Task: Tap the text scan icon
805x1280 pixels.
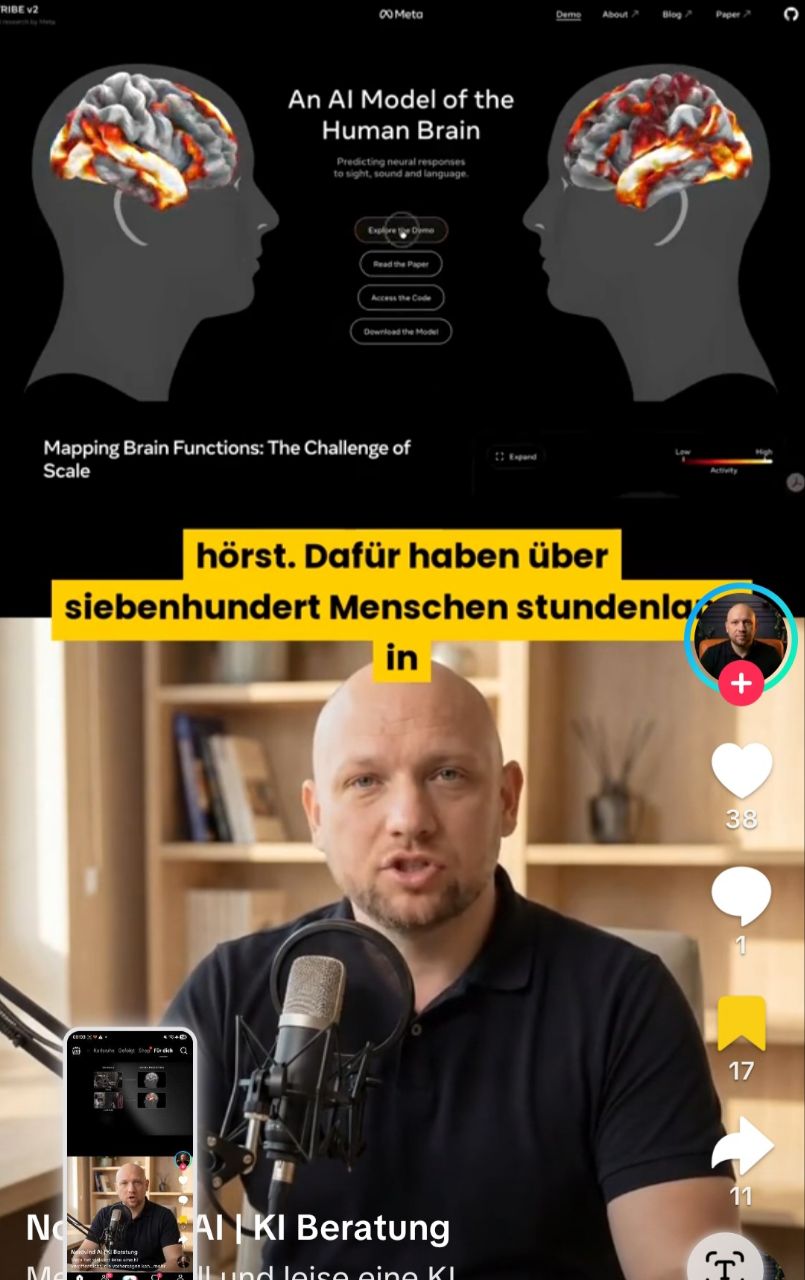Action: click(x=725, y=1263)
